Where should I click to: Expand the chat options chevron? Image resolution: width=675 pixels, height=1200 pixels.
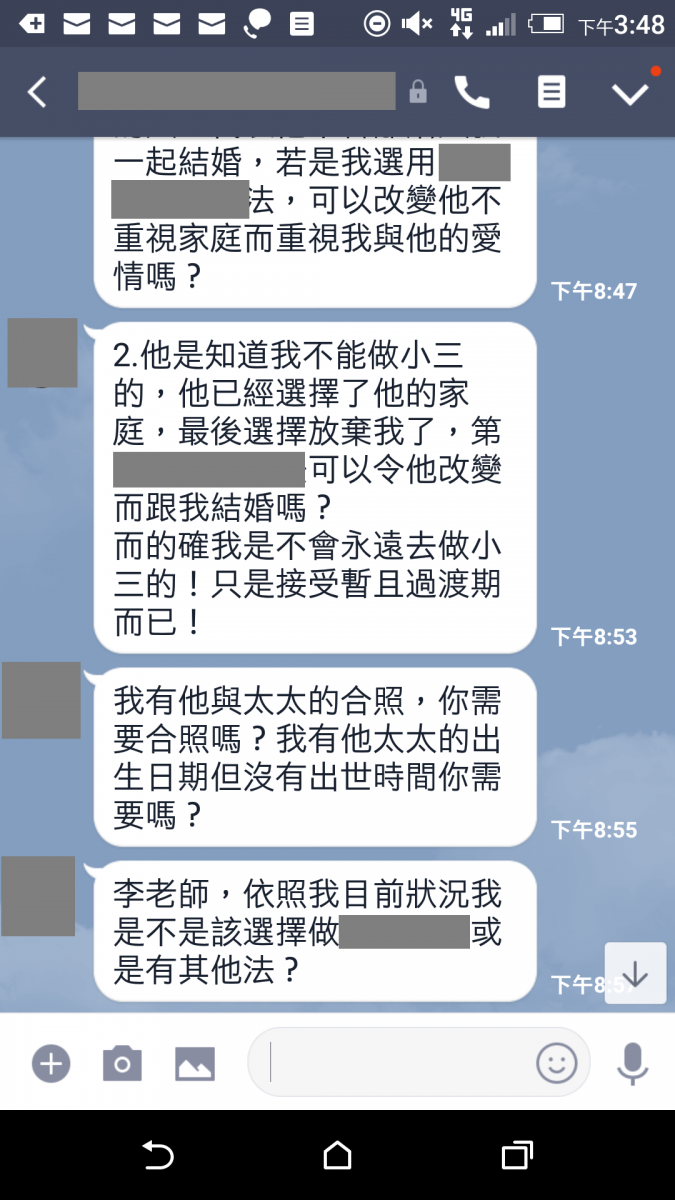click(631, 93)
